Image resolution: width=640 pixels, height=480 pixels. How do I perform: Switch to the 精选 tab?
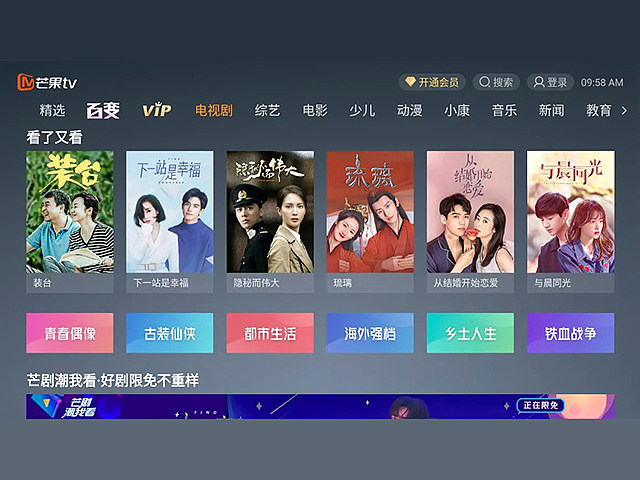pyautogui.click(x=52, y=110)
